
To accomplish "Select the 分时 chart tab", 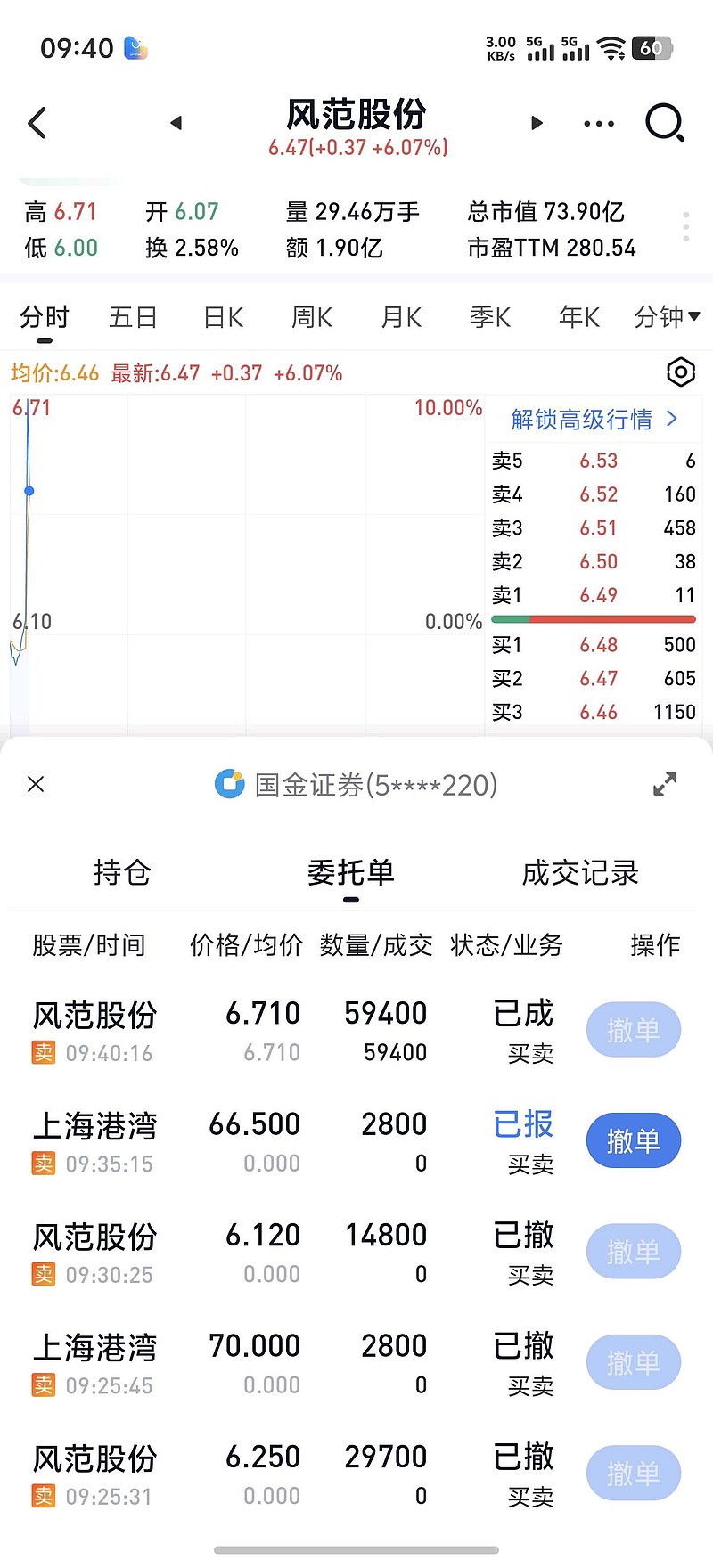I will pyautogui.click(x=45, y=317).
